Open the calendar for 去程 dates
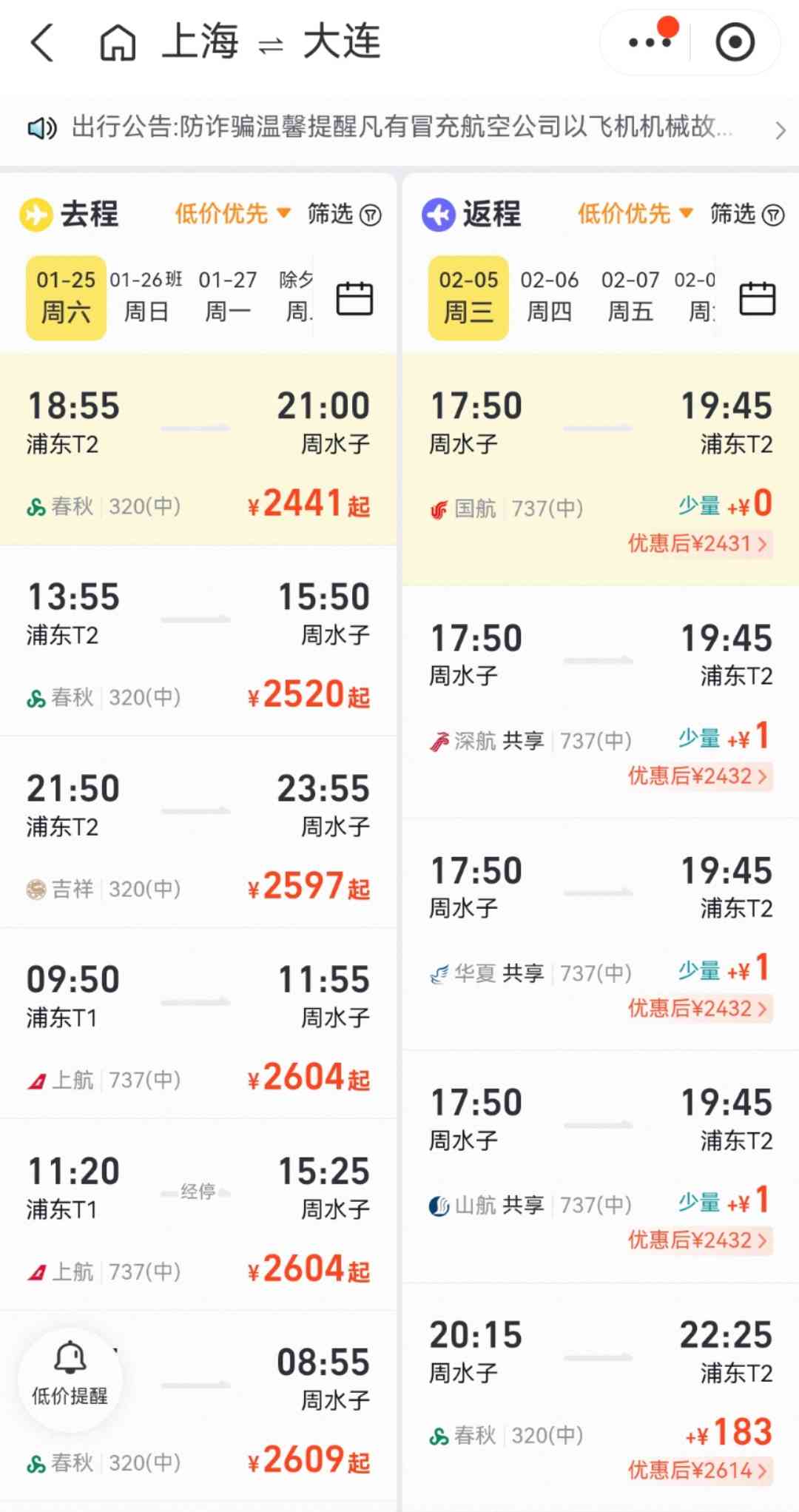 click(x=354, y=298)
